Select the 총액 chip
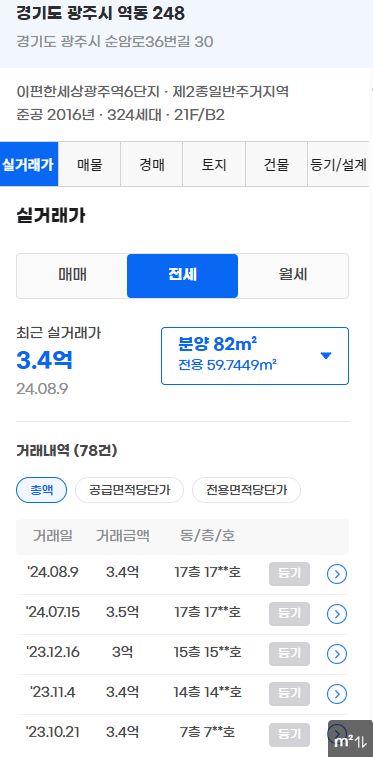Screen dimensions: 373x757 41,491
